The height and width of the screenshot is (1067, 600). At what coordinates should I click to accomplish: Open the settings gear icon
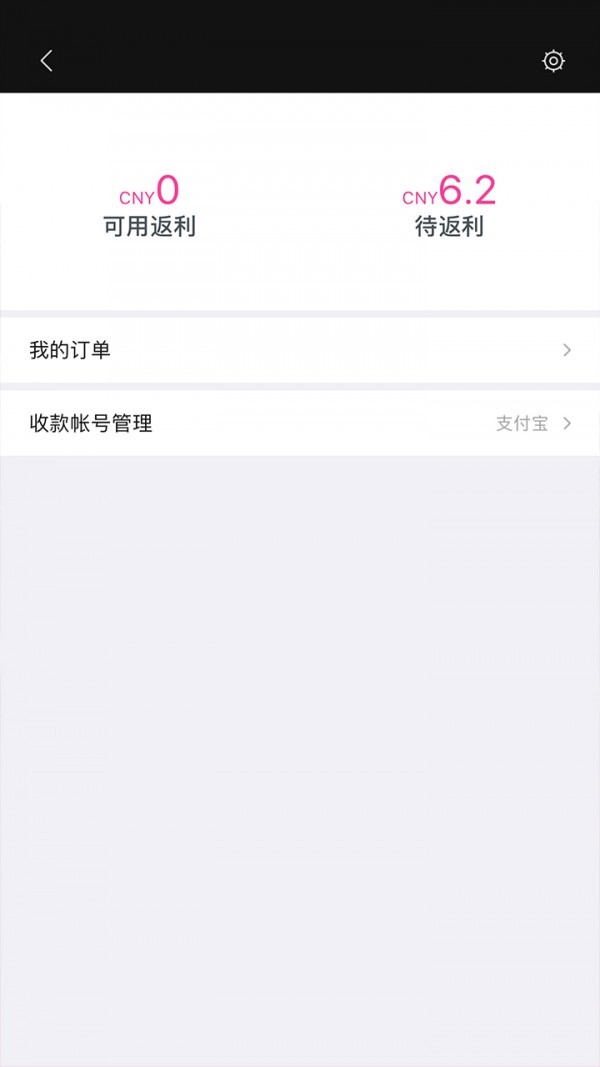pos(553,61)
